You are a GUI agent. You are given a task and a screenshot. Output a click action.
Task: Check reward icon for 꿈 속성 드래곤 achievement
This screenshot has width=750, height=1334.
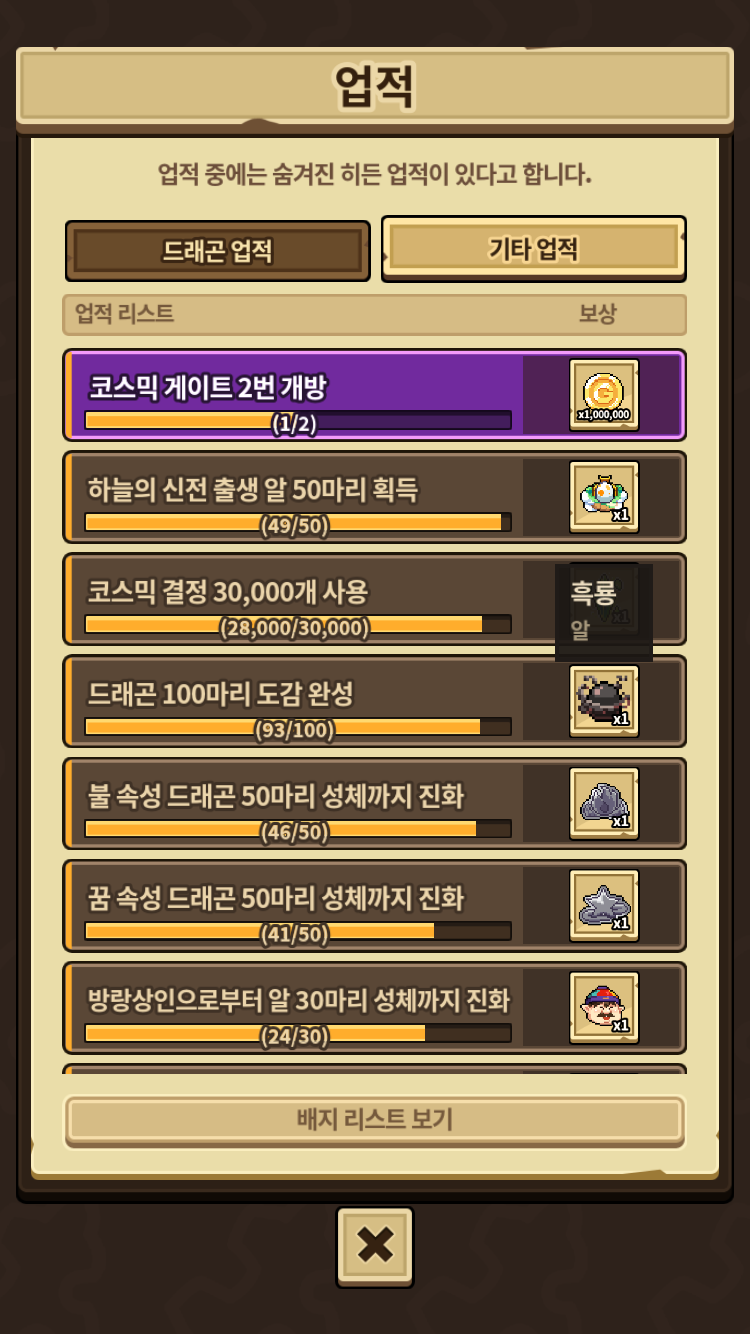[604, 905]
